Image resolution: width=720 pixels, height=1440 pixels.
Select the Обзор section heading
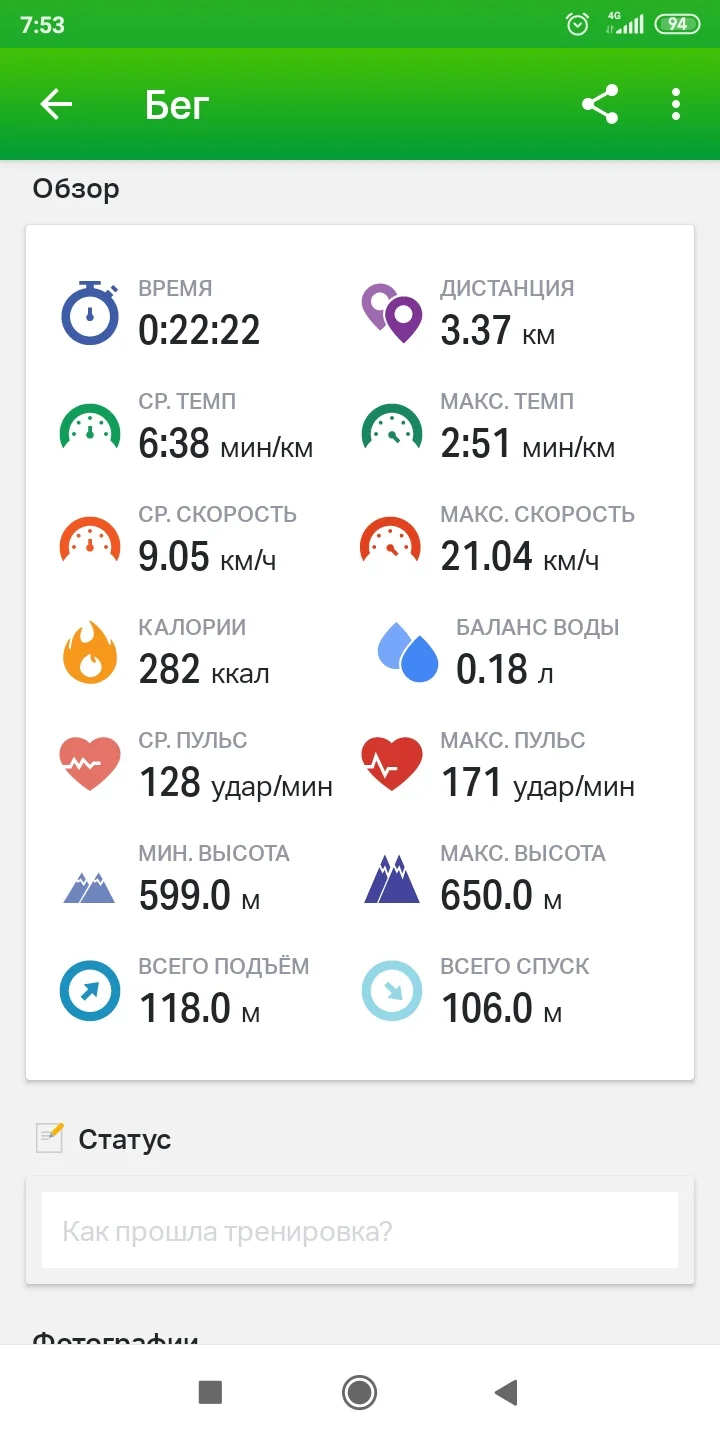77,188
